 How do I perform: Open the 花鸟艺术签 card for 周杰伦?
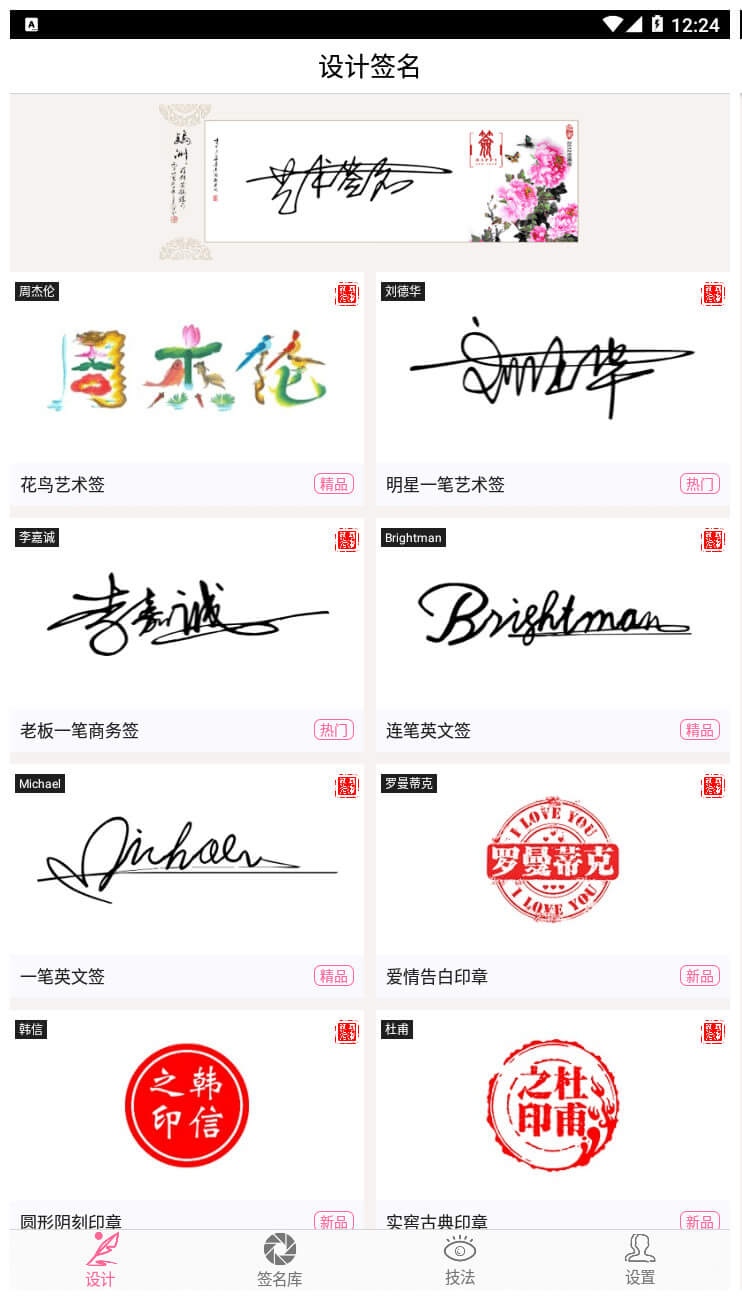click(x=187, y=389)
